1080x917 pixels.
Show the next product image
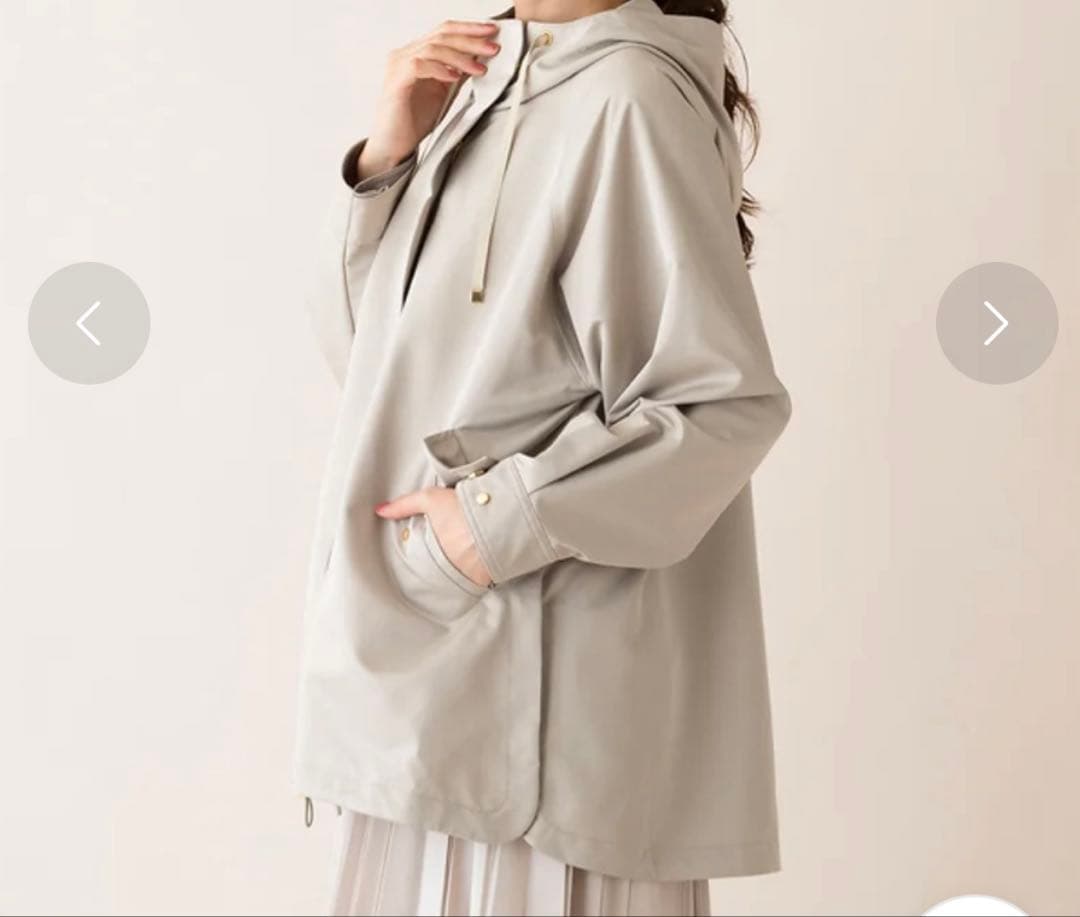(996, 323)
